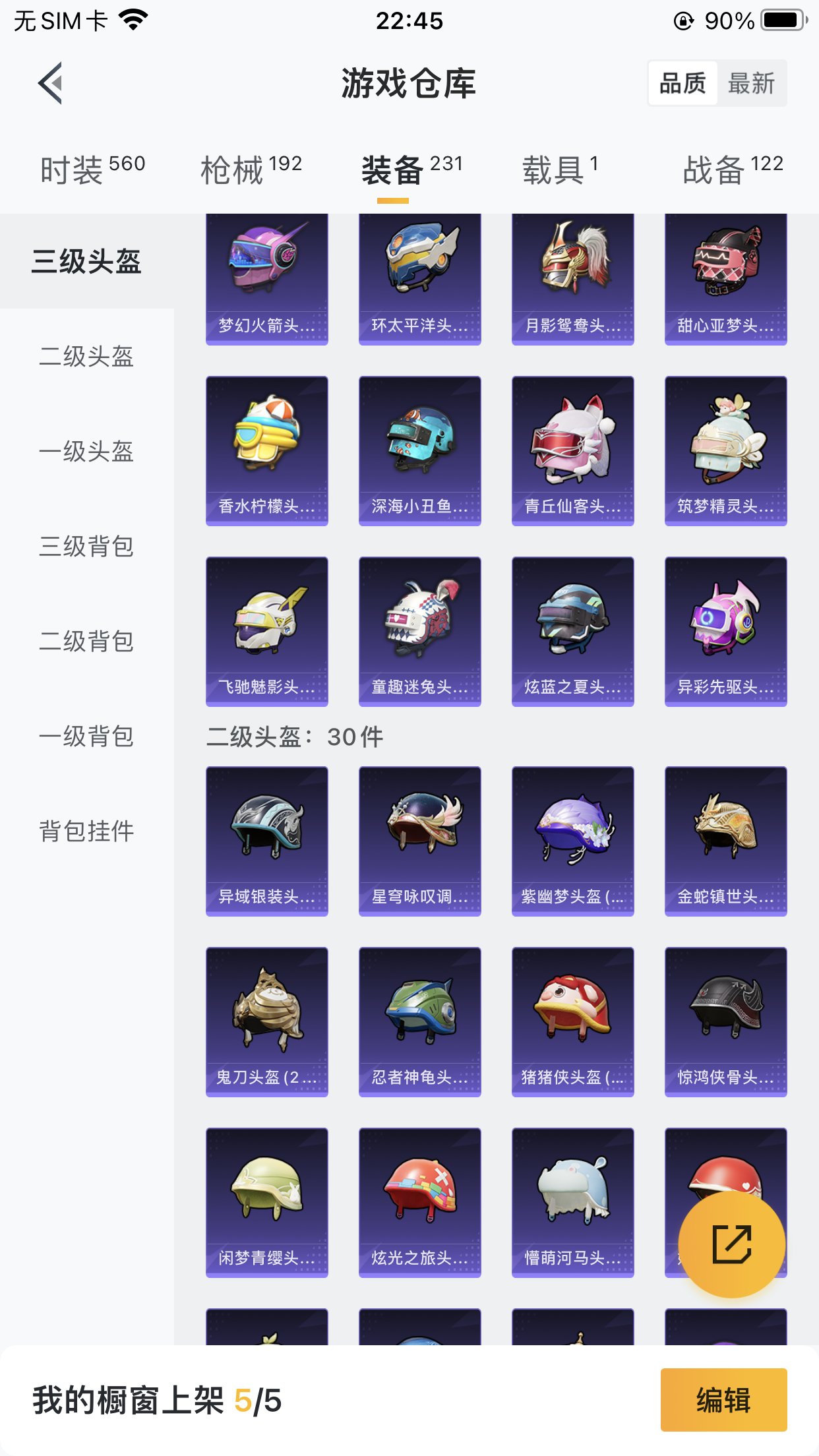Select 一级头盔 in the side list
Image resolution: width=819 pixels, height=1456 pixels.
pyautogui.click(x=86, y=452)
